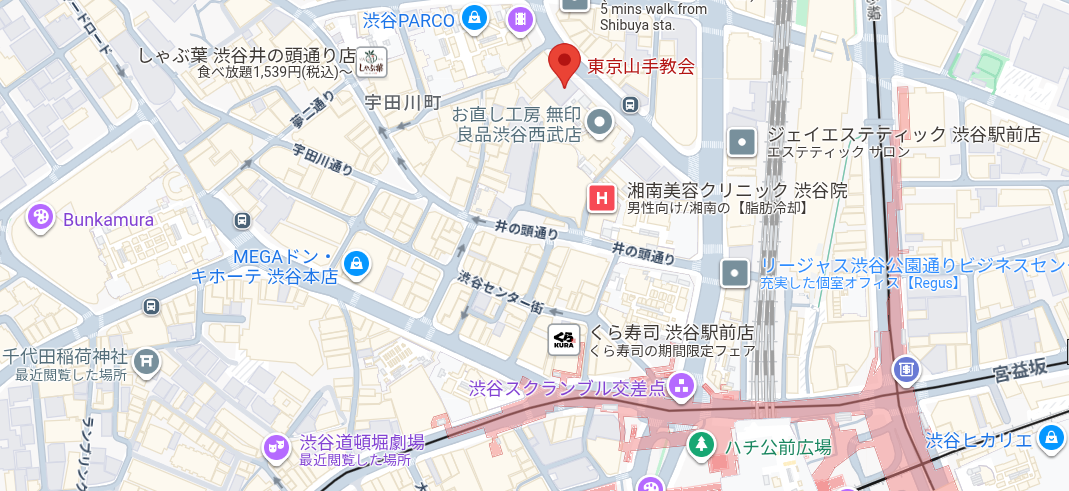
Task: Select the cinema marker beside 渋谷PARCO
Action: (x=520, y=18)
